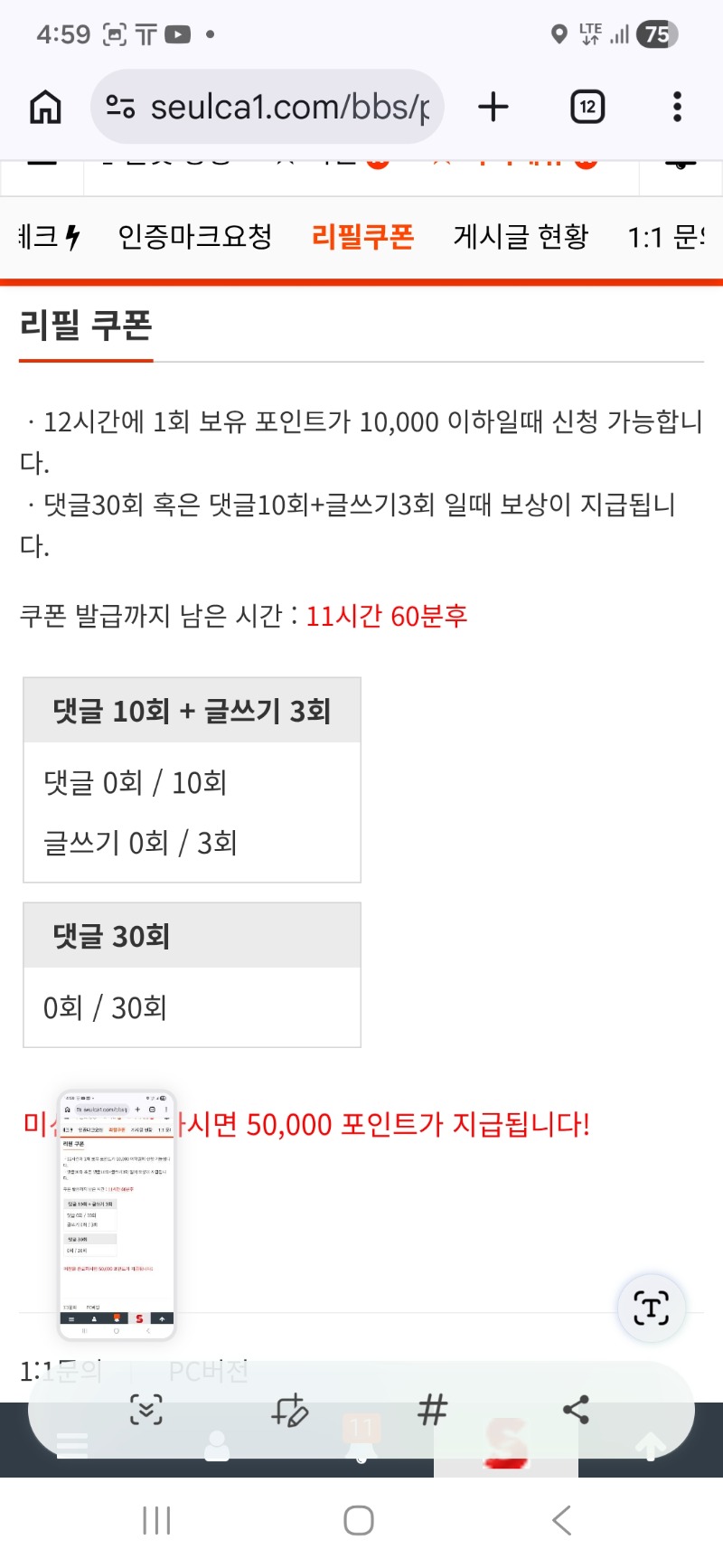Go to the browser home page
This screenshot has width=723, height=1568.
tap(45, 108)
